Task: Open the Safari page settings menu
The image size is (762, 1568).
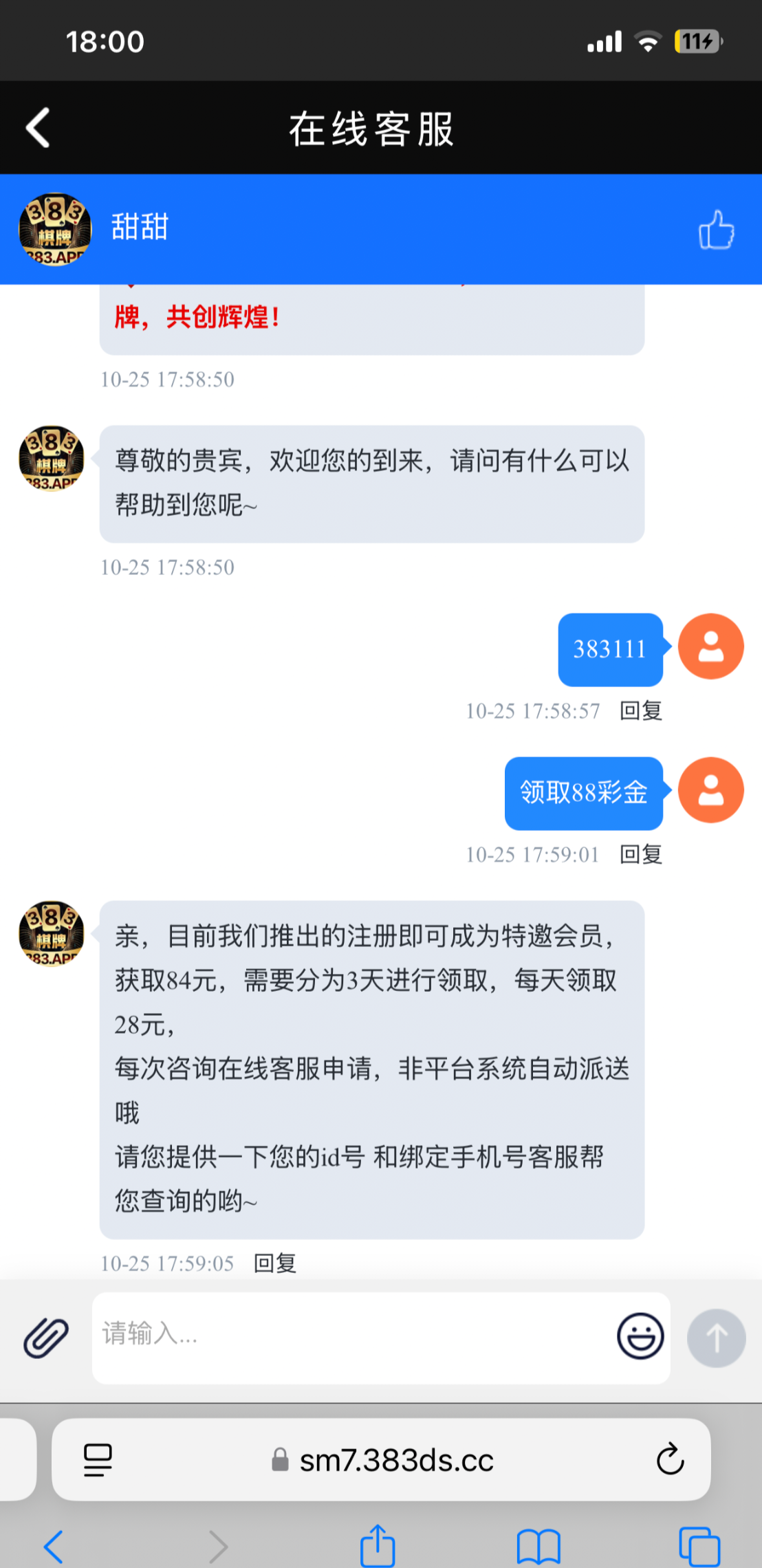Action: pyautogui.click(x=98, y=1459)
